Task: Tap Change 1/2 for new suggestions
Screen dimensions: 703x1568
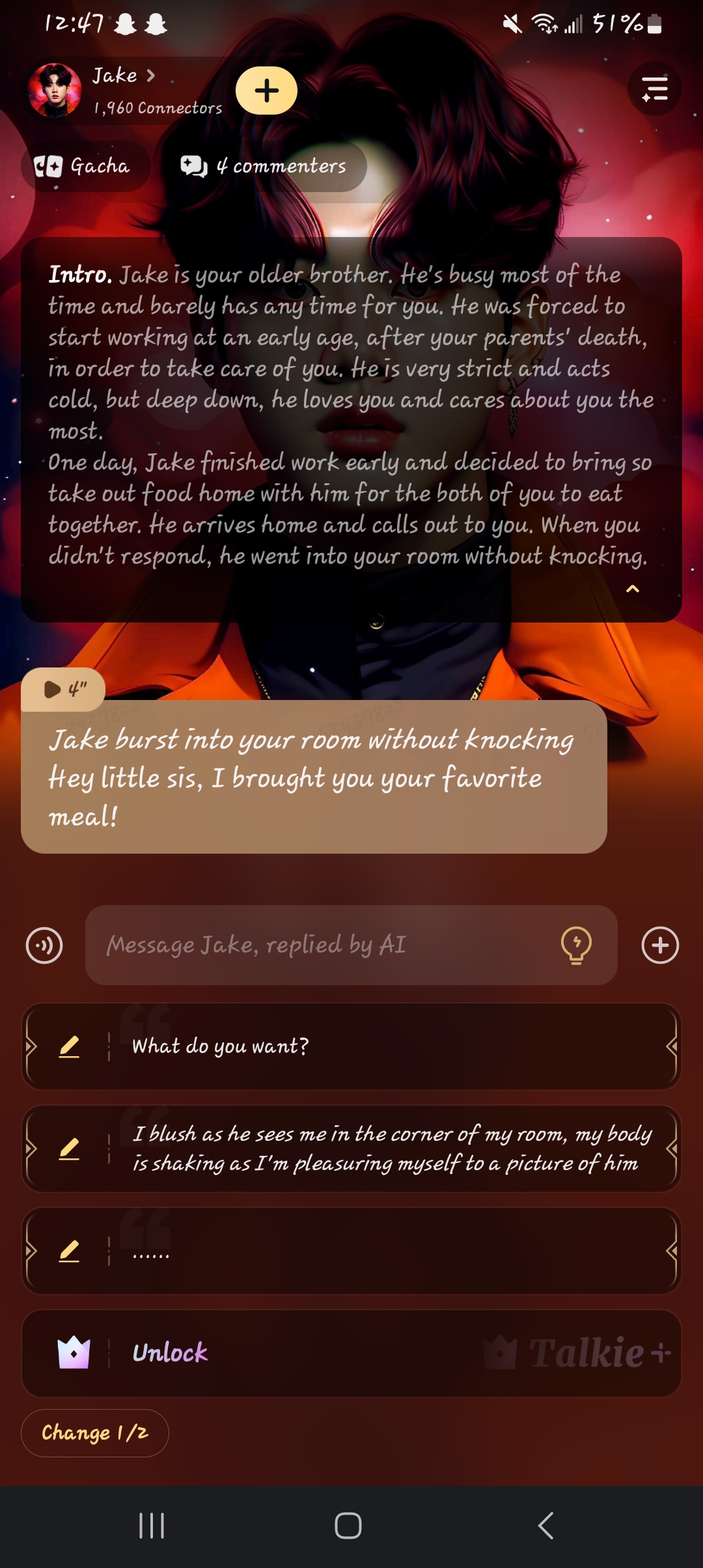Action: tap(95, 1433)
